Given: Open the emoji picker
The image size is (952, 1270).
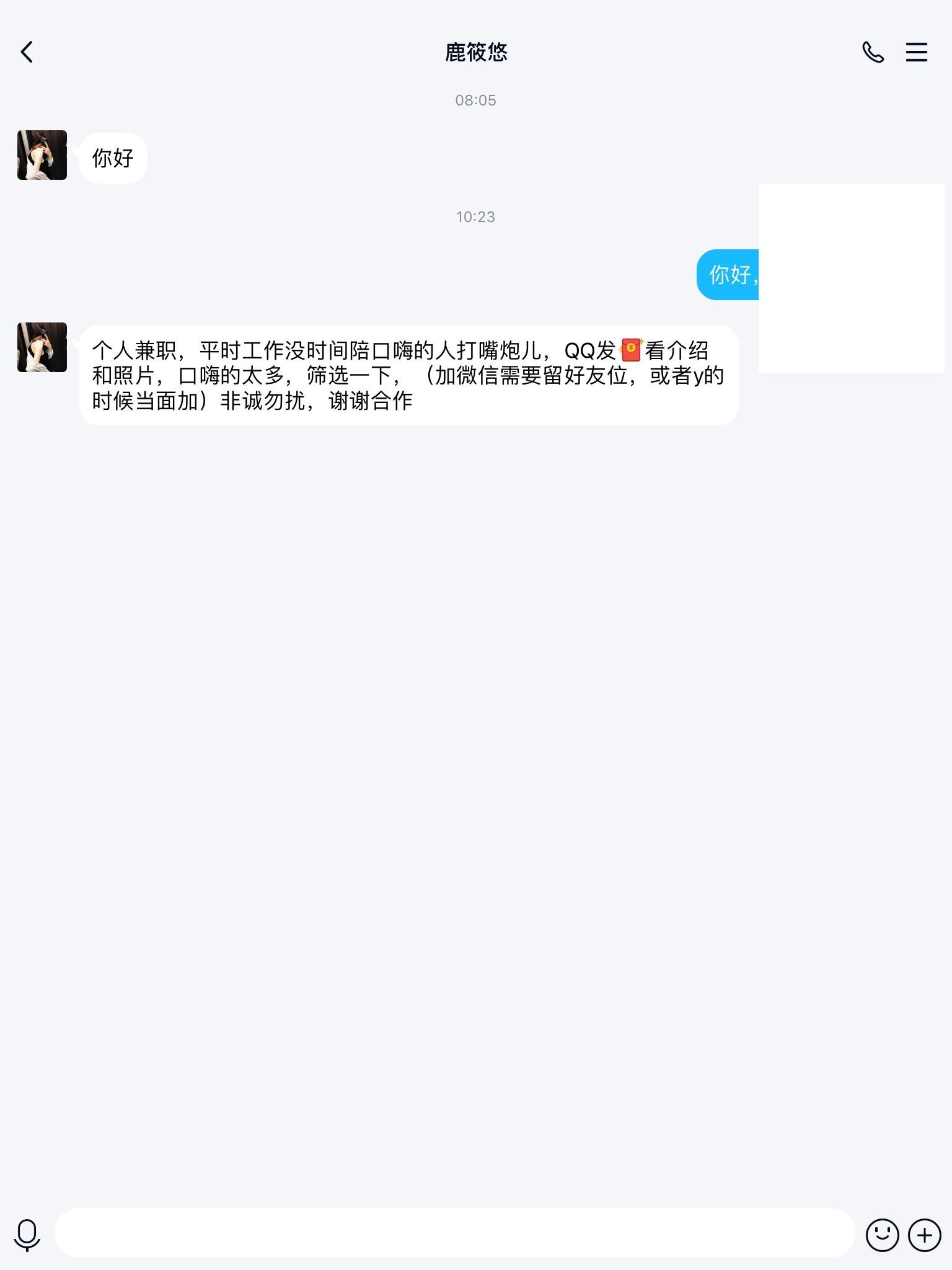Looking at the screenshot, I should coord(882,1235).
